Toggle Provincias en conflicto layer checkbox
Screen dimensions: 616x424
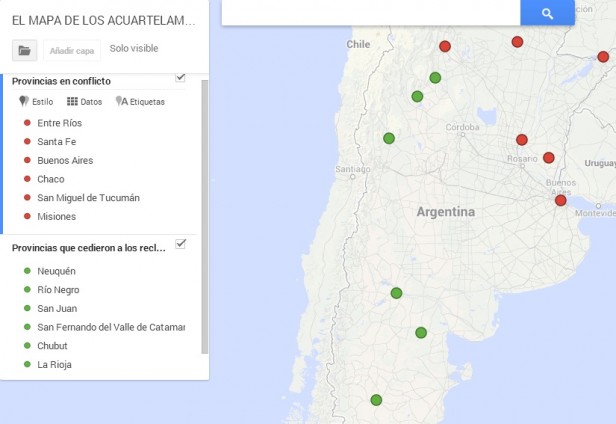(180, 77)
